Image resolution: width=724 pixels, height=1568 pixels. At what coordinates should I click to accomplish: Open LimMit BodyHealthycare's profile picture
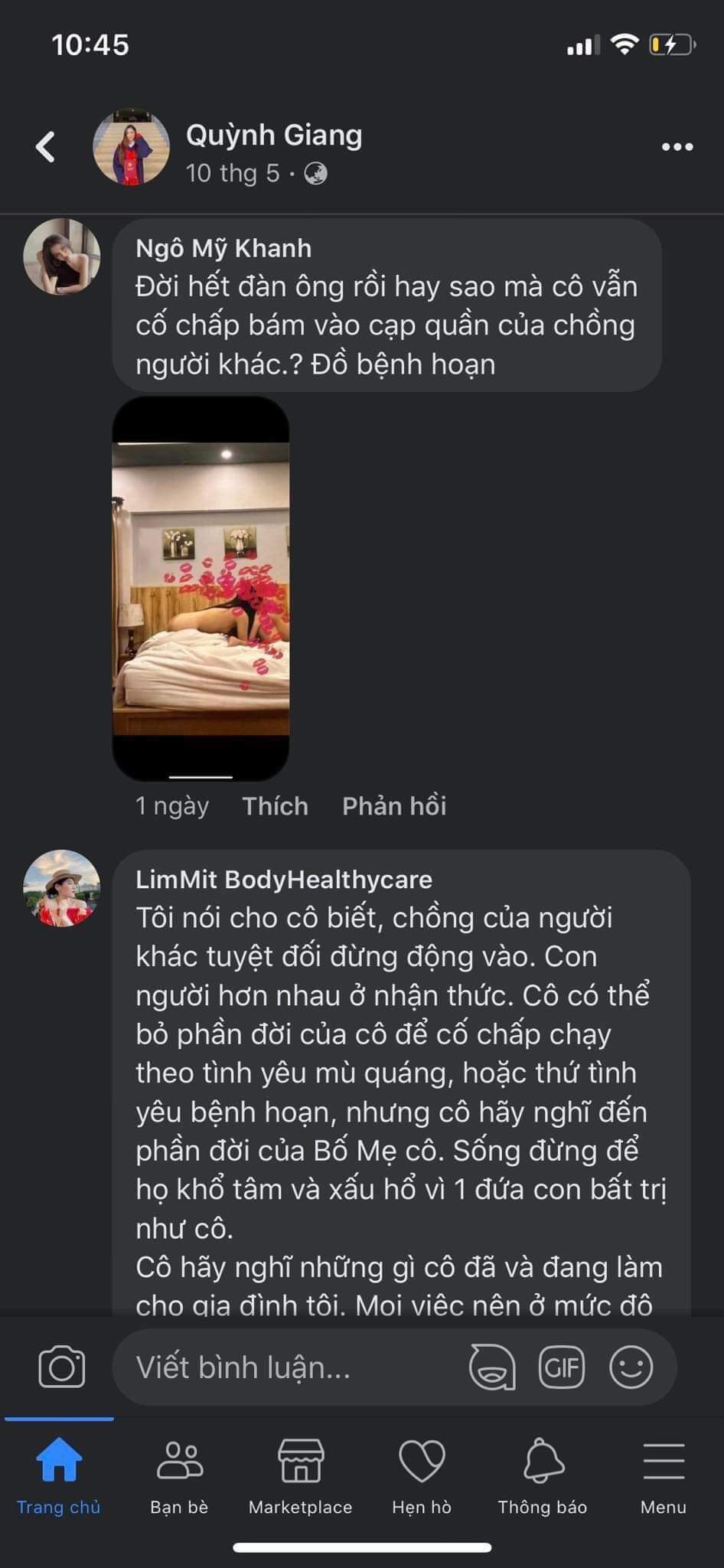point(61,888)
